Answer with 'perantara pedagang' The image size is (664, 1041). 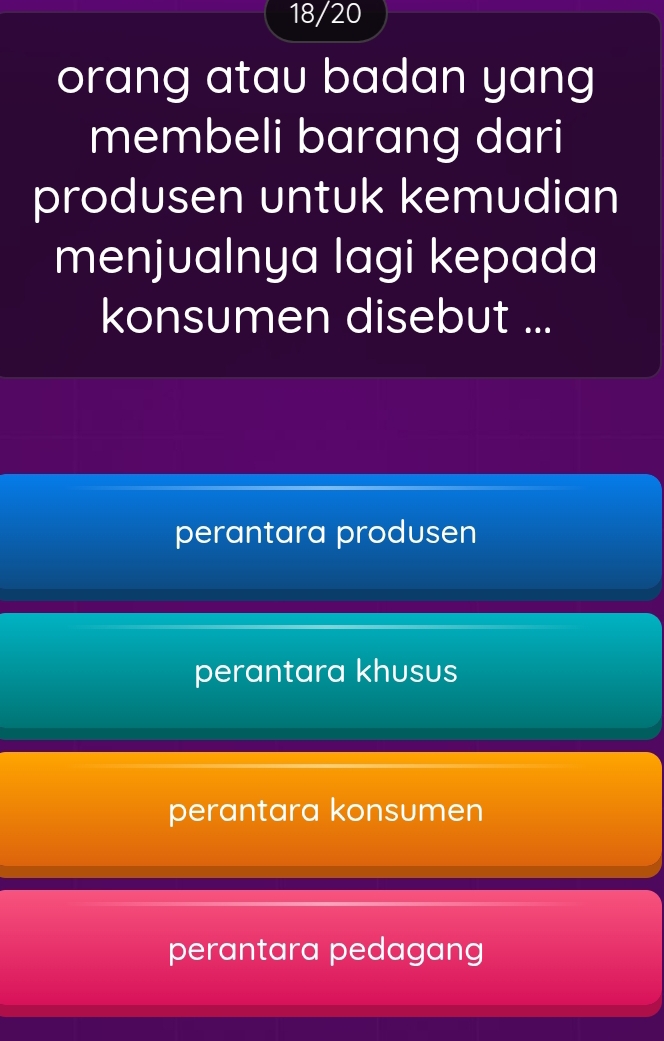pos(326,949)
